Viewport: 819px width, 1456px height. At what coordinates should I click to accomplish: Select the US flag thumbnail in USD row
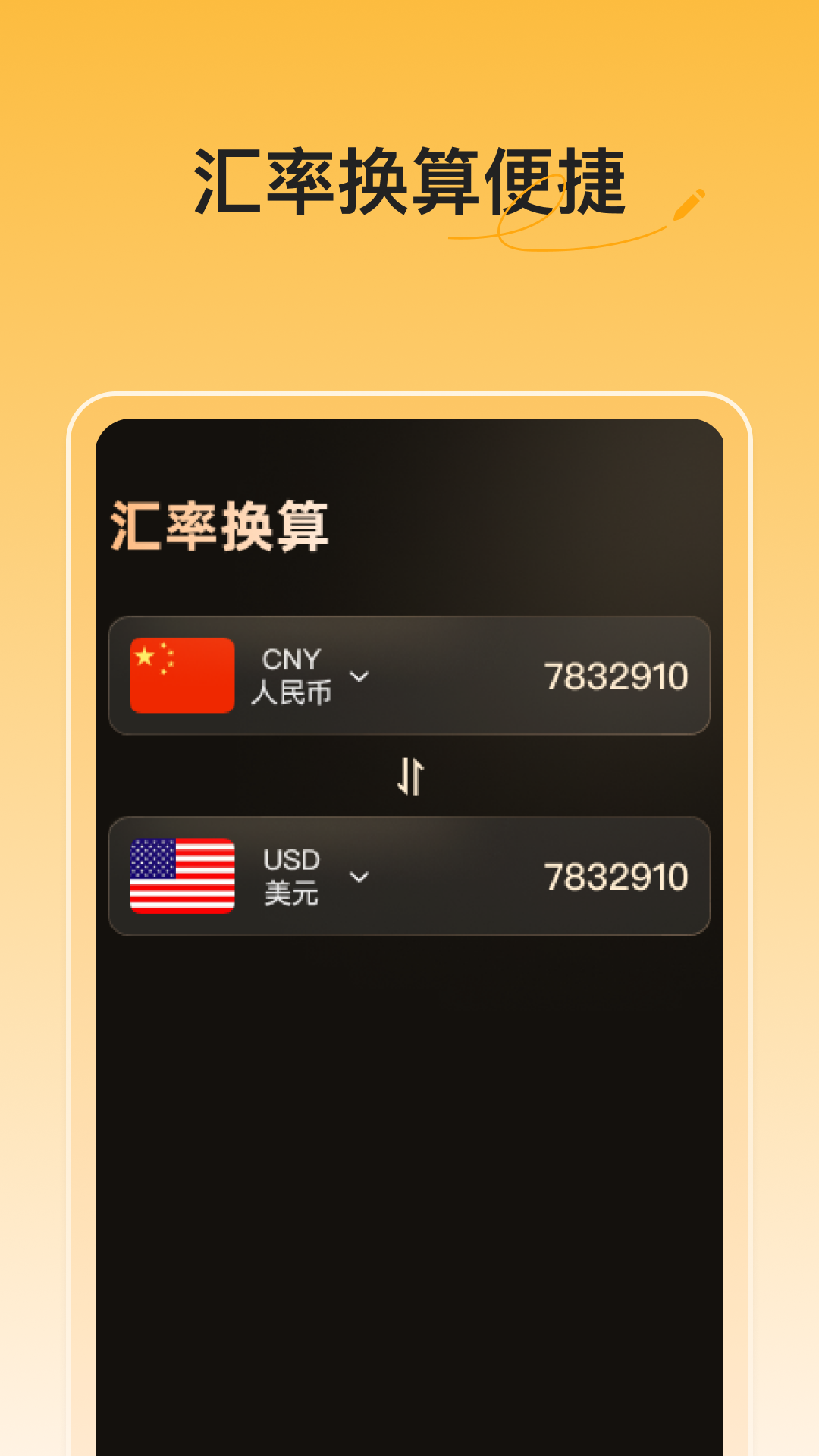[182, 876]
